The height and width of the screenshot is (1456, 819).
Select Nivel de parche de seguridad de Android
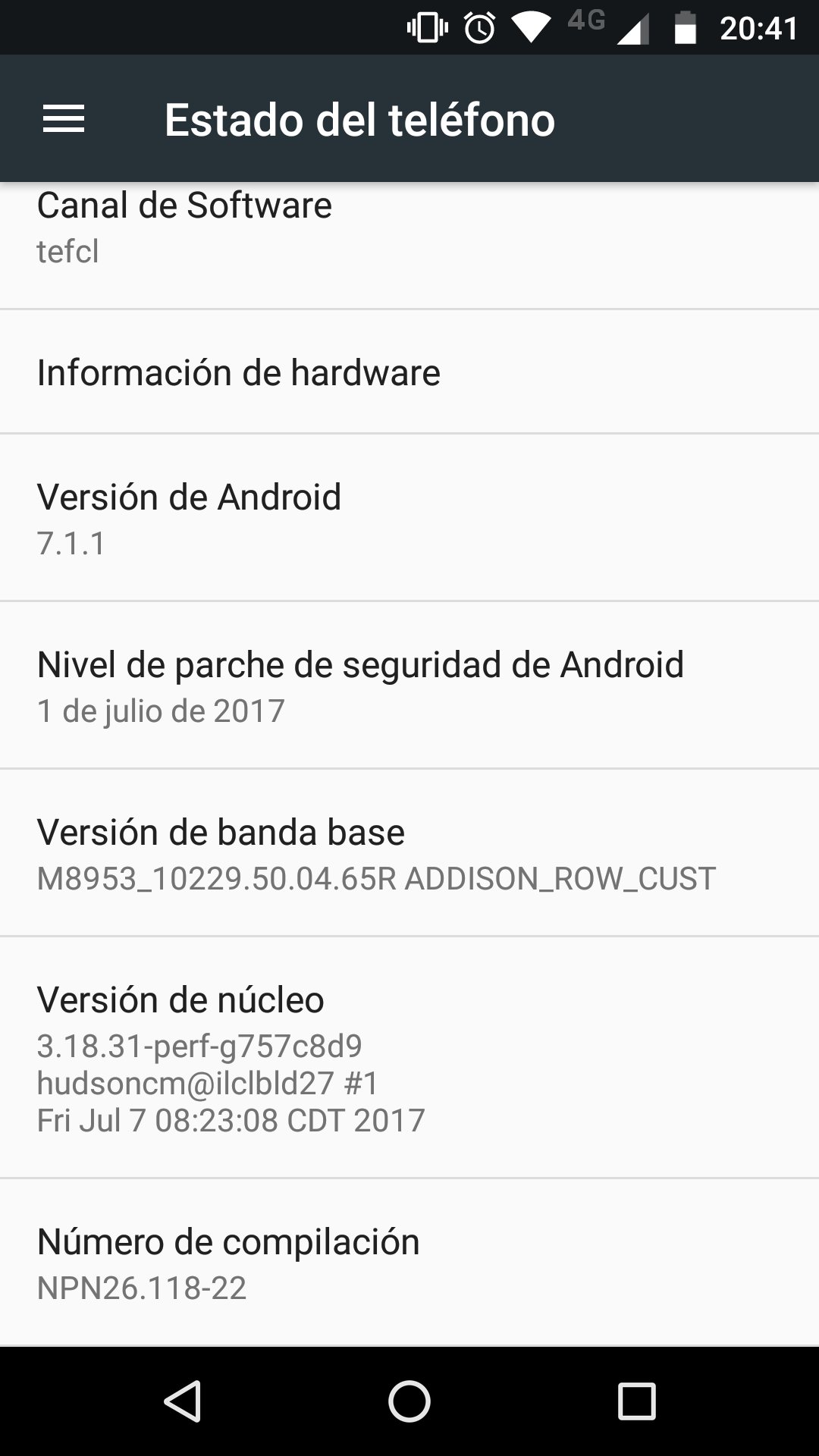pos(409,686)
